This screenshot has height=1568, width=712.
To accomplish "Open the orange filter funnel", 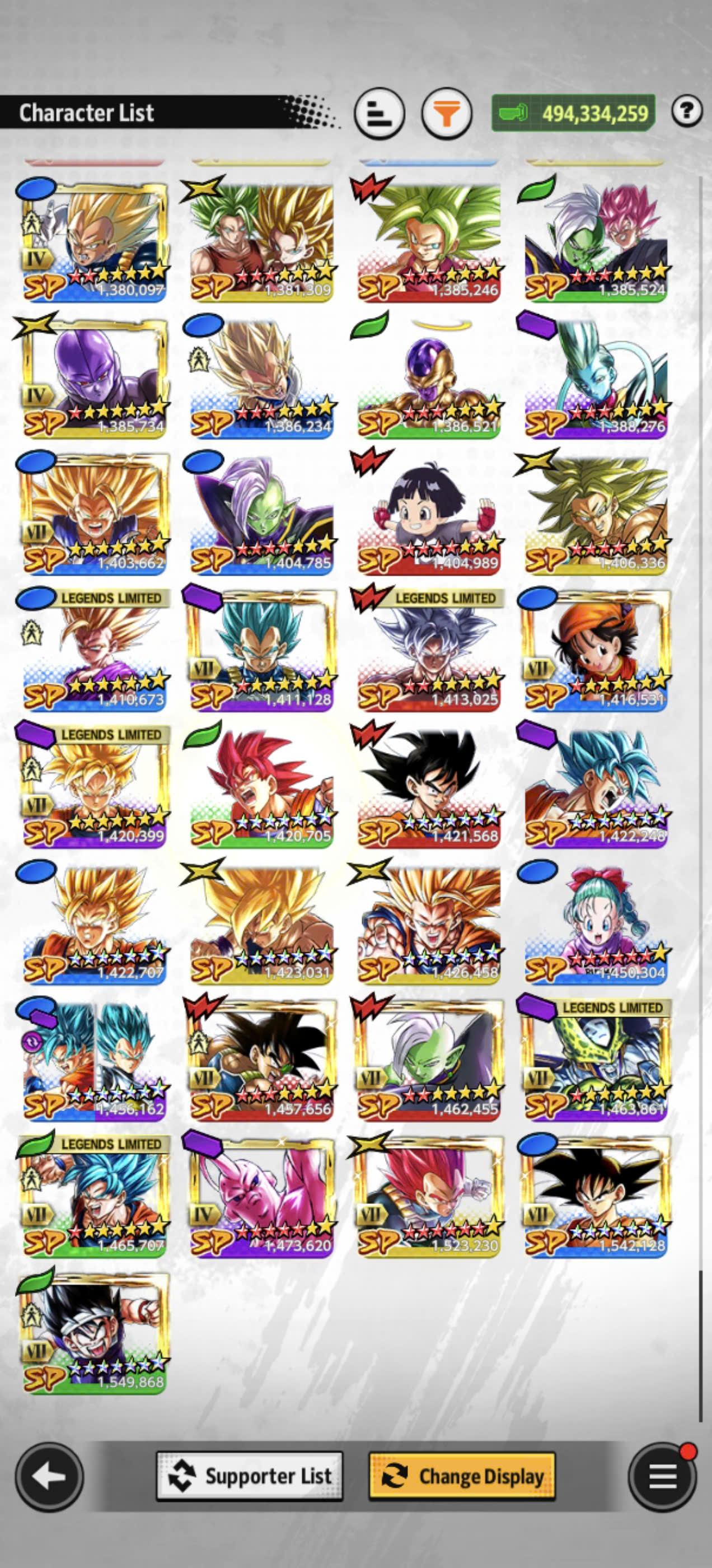I will coord(447,113).
